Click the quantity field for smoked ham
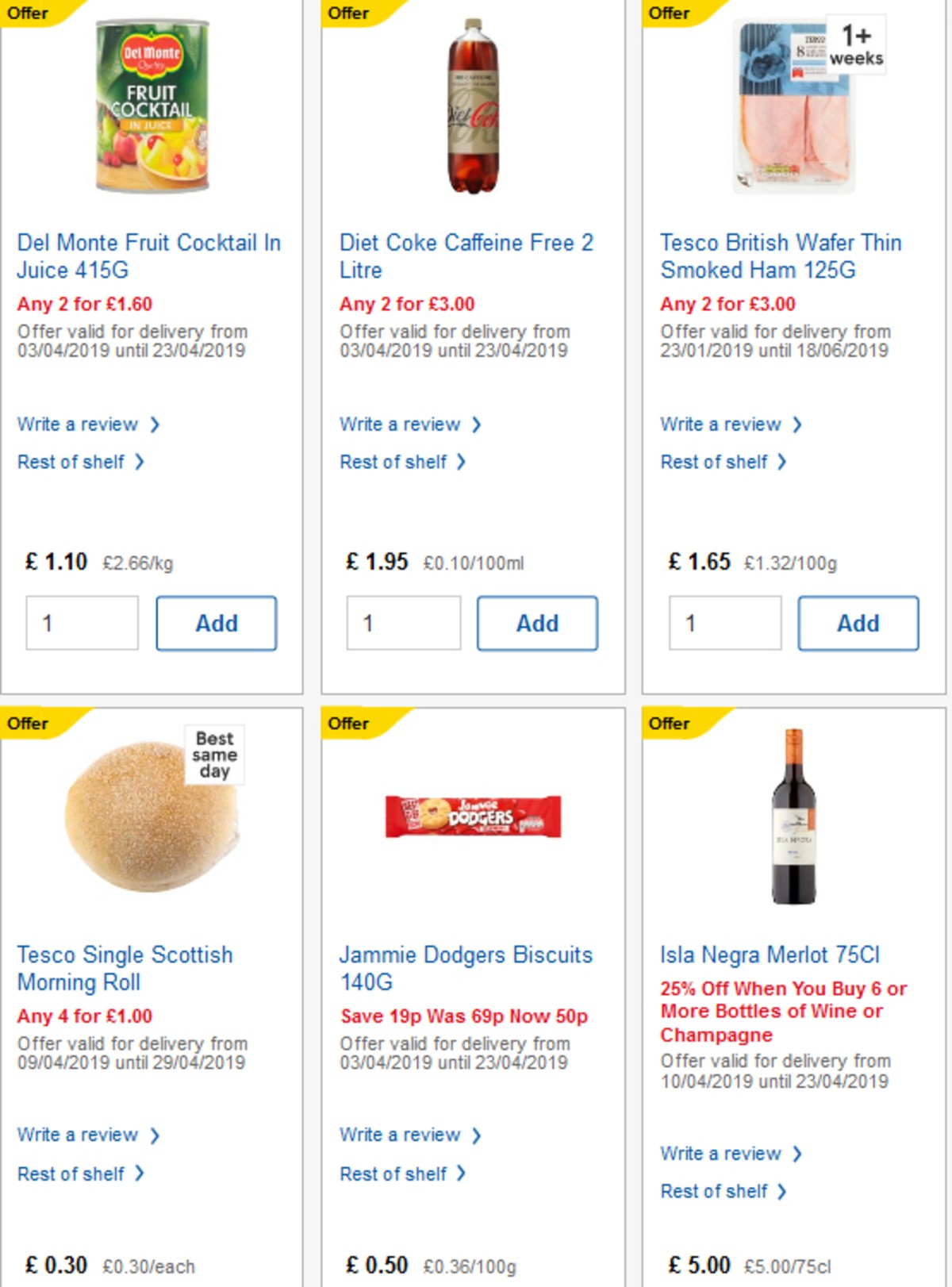 point(724,623)
